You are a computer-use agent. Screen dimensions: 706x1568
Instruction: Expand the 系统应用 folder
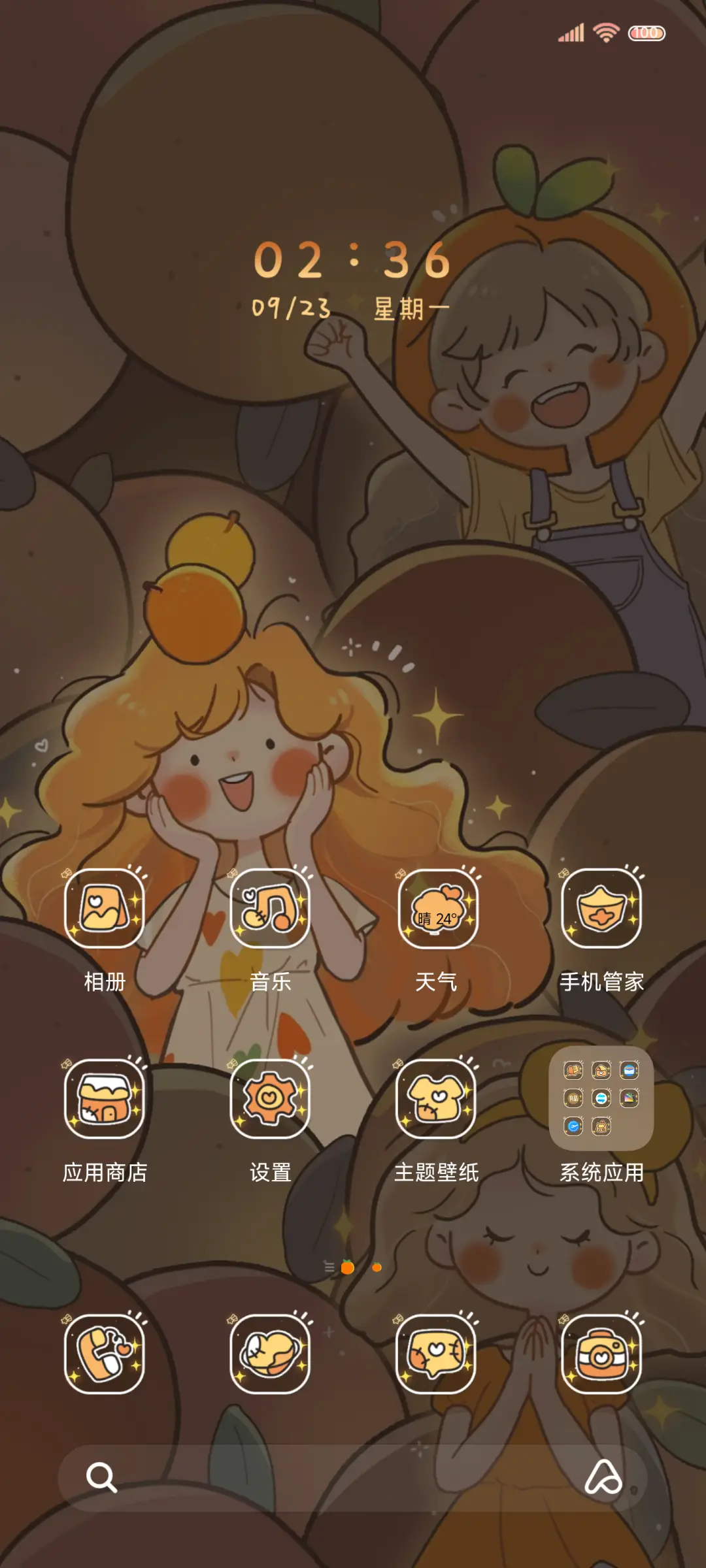601,1099
